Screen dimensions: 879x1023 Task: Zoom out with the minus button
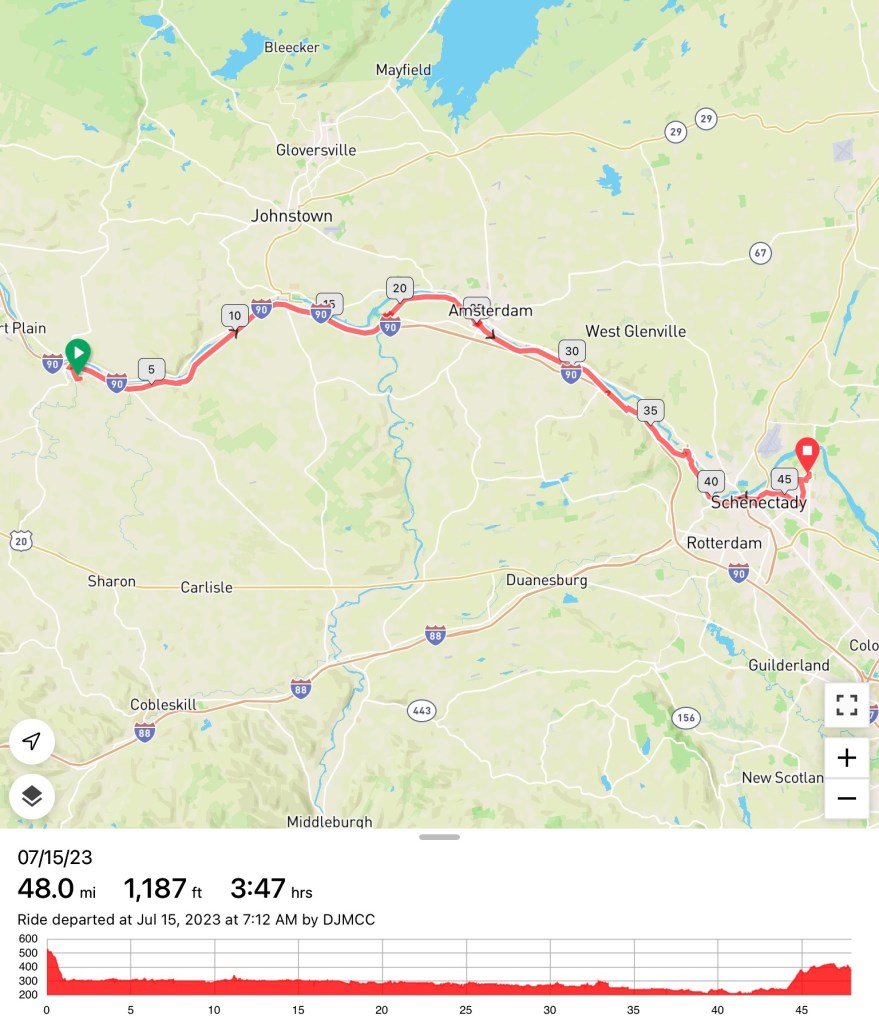(846, 798)
